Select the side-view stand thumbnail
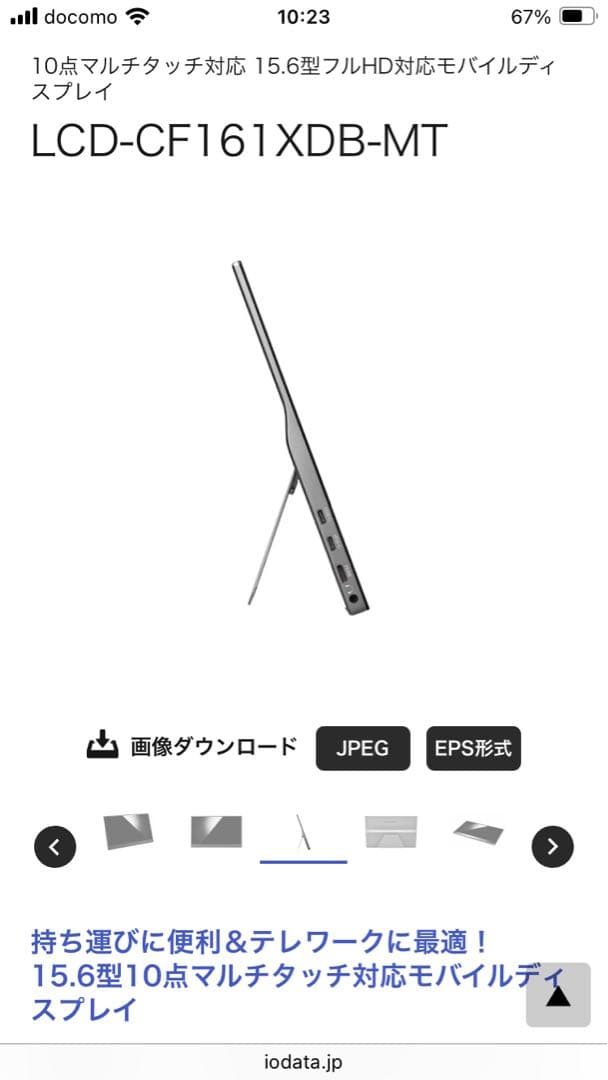 [303, 832]
